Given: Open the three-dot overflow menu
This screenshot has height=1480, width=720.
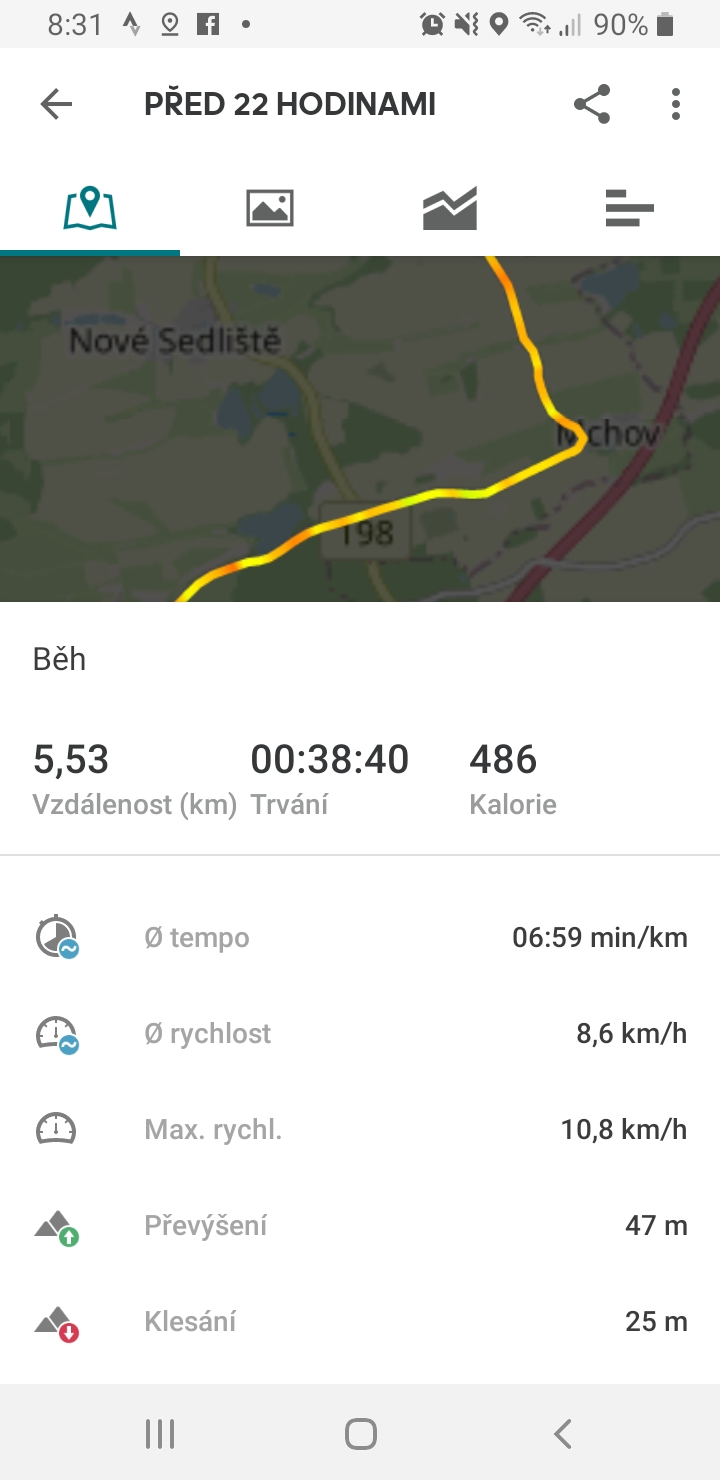Looking at the screenshot, I should coord(676,104).
